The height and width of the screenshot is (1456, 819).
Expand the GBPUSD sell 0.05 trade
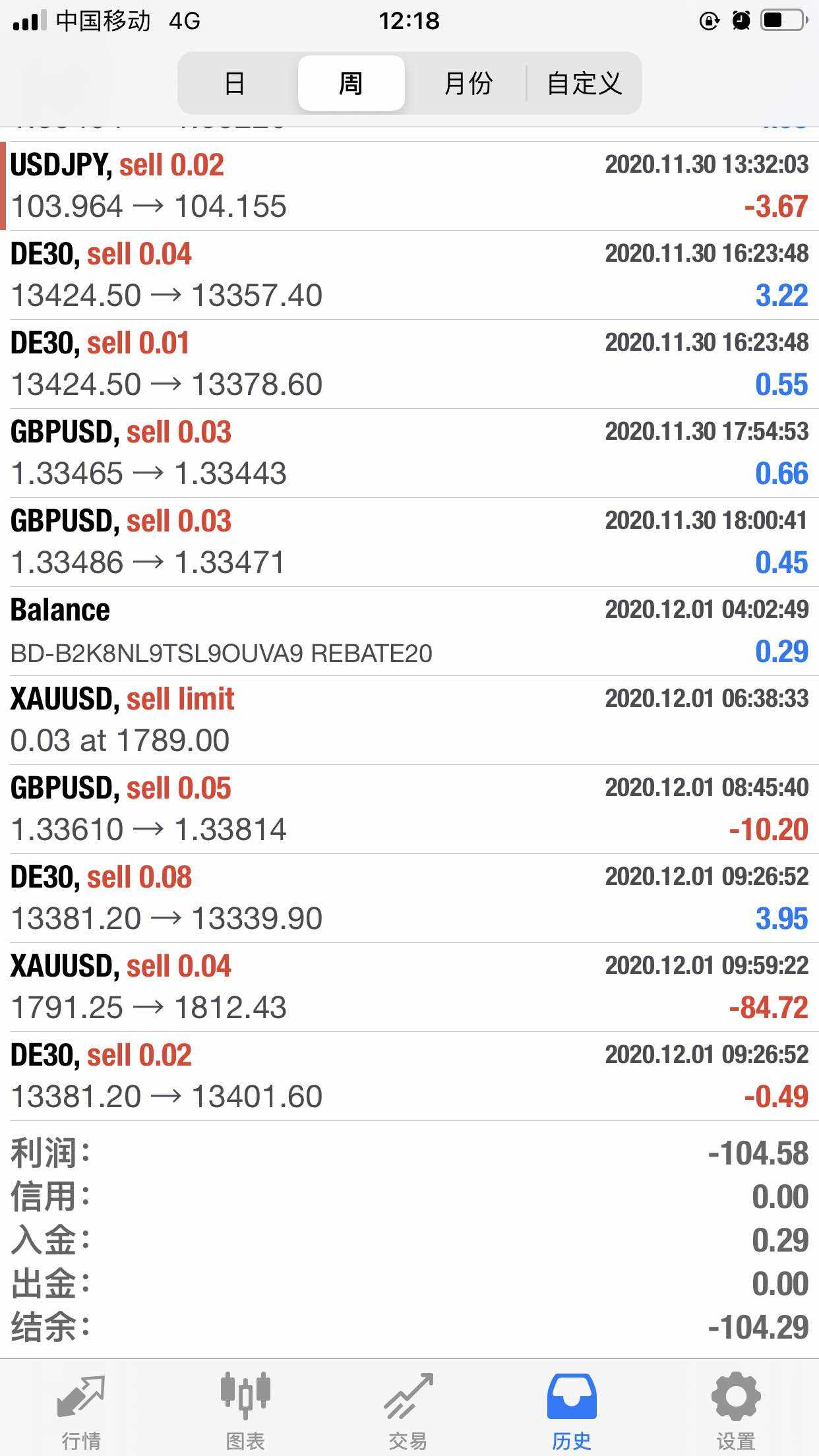pos(409,809)
